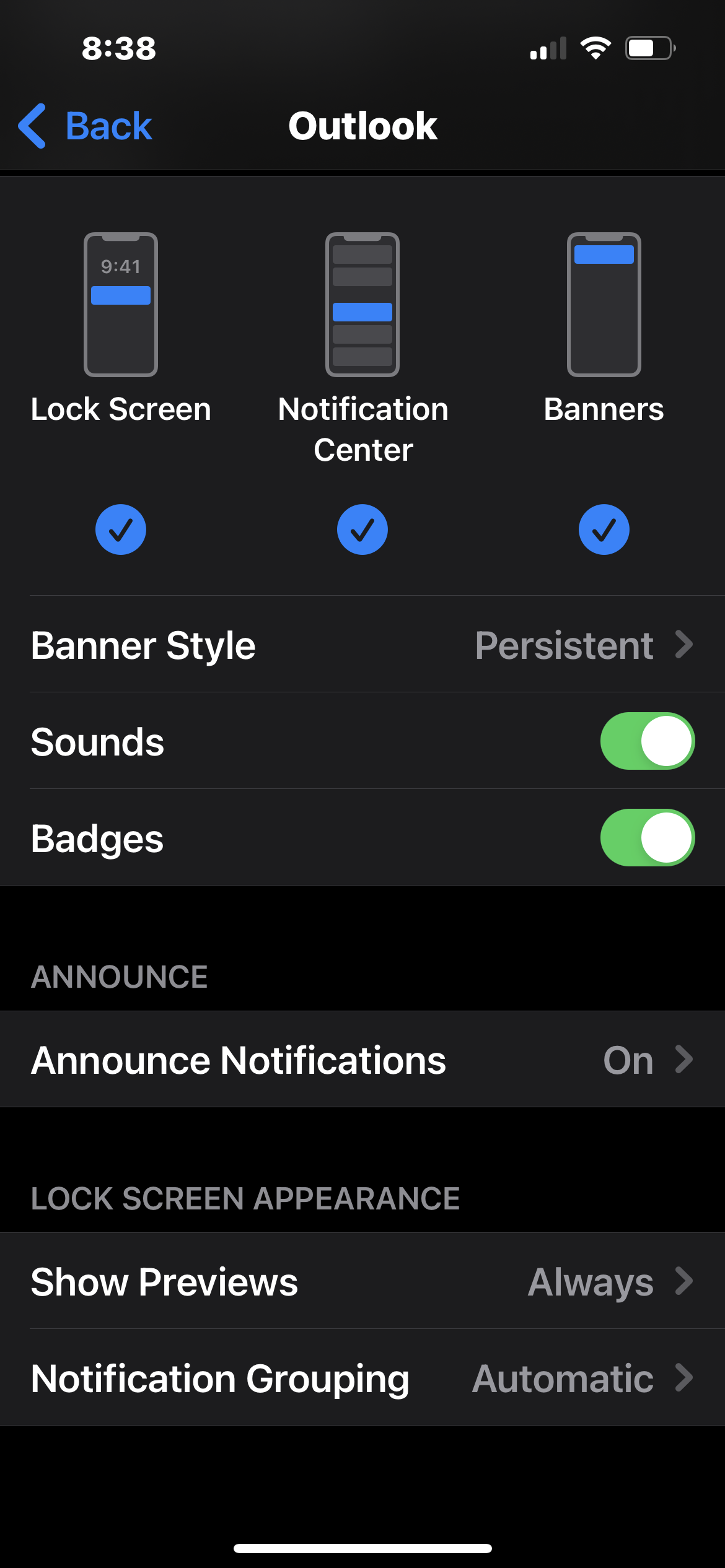Change Show Previews setting
This screenshot has width=725, height=1568.
(x=362, y=1281)
